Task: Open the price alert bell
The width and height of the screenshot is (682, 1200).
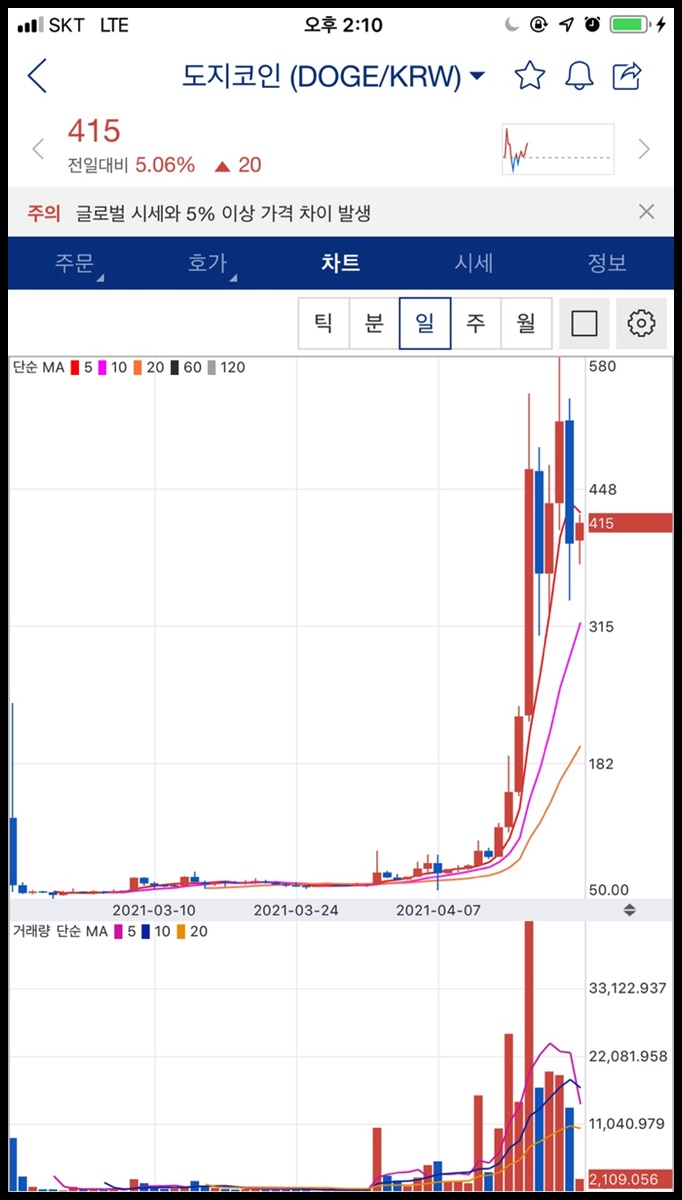Action: tap(579, 76)
